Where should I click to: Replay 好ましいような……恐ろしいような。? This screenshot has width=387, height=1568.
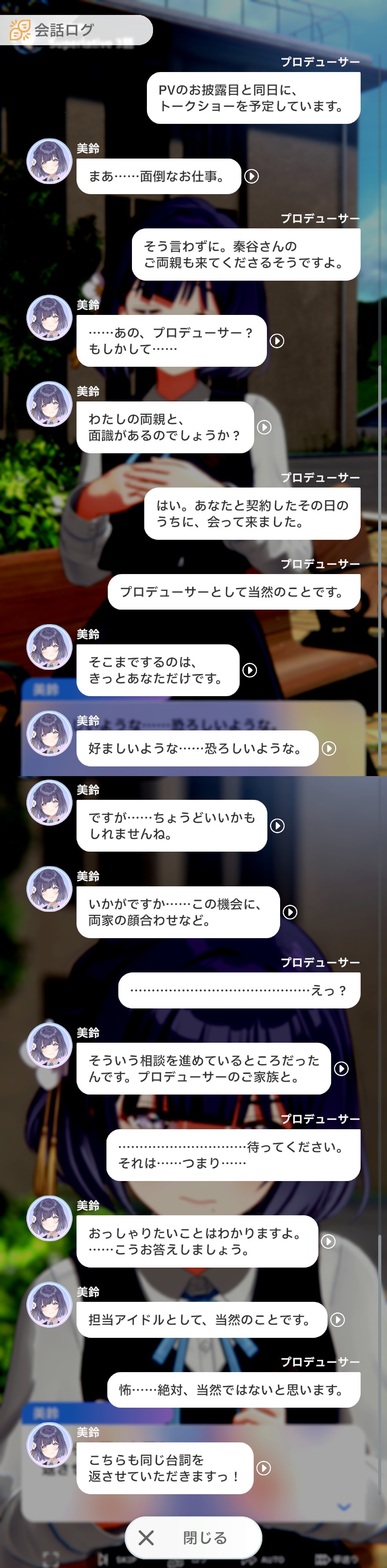[329, 749]
